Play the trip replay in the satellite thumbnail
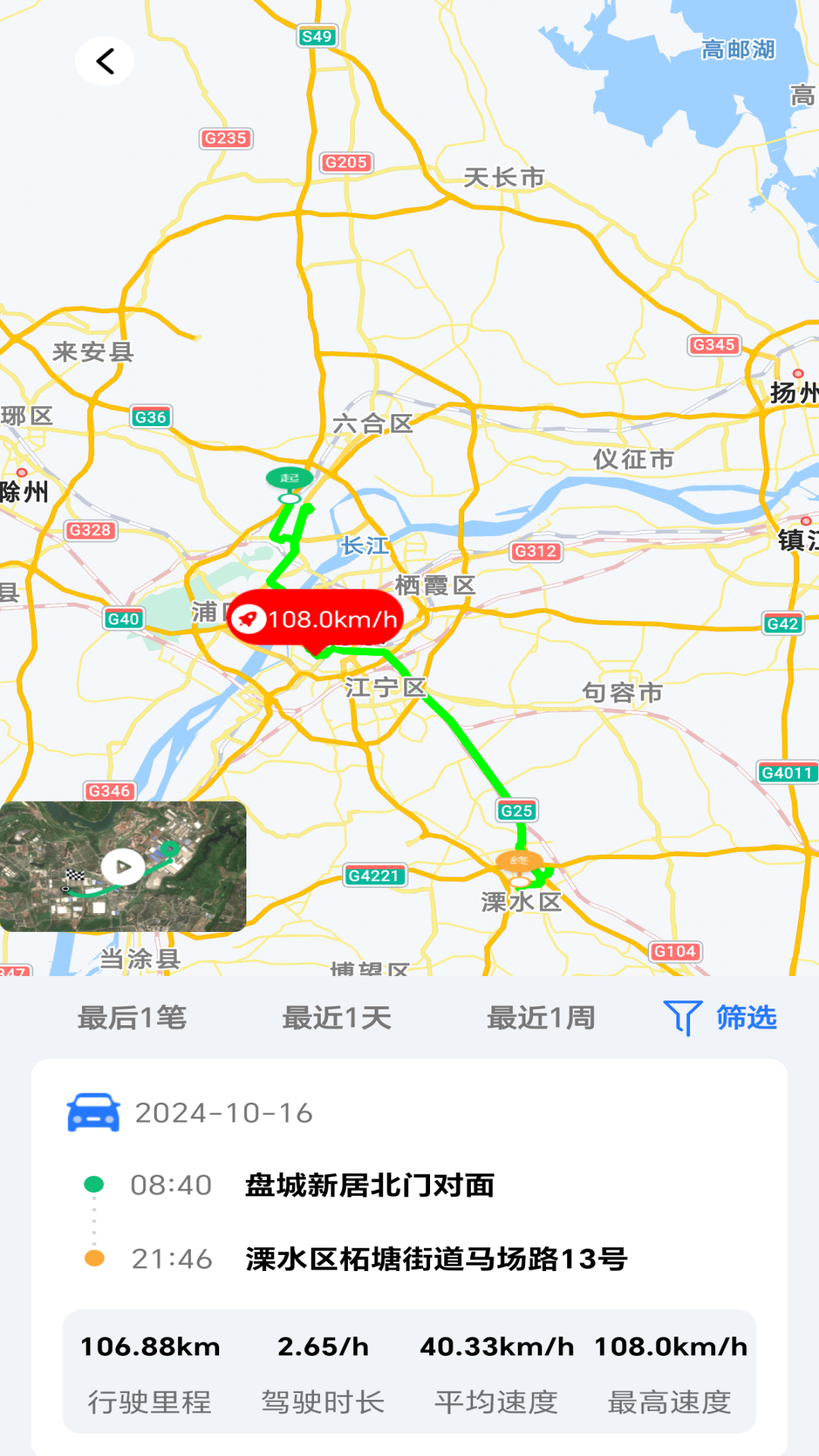 click(121, 864)
